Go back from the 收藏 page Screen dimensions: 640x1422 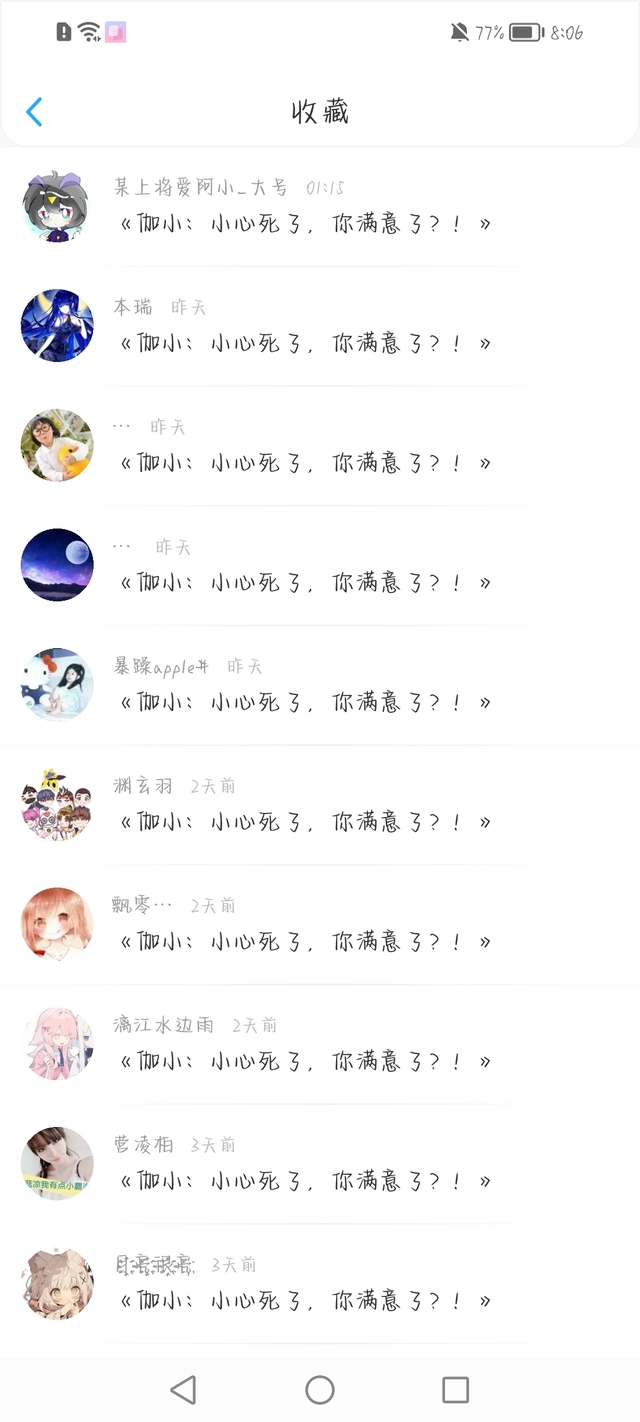pos(34,112)
